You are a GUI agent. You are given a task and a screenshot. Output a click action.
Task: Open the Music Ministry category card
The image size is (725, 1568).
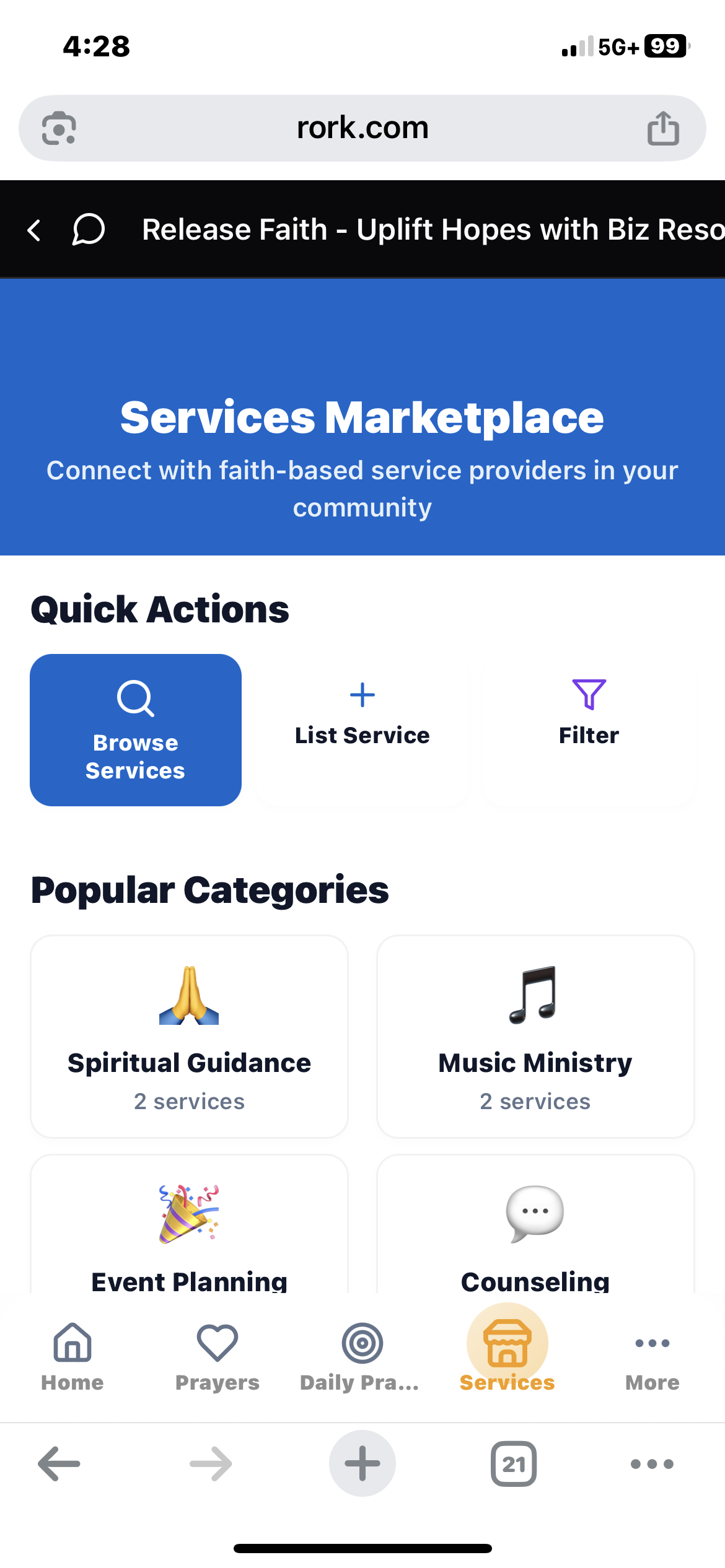[535, 1037]
